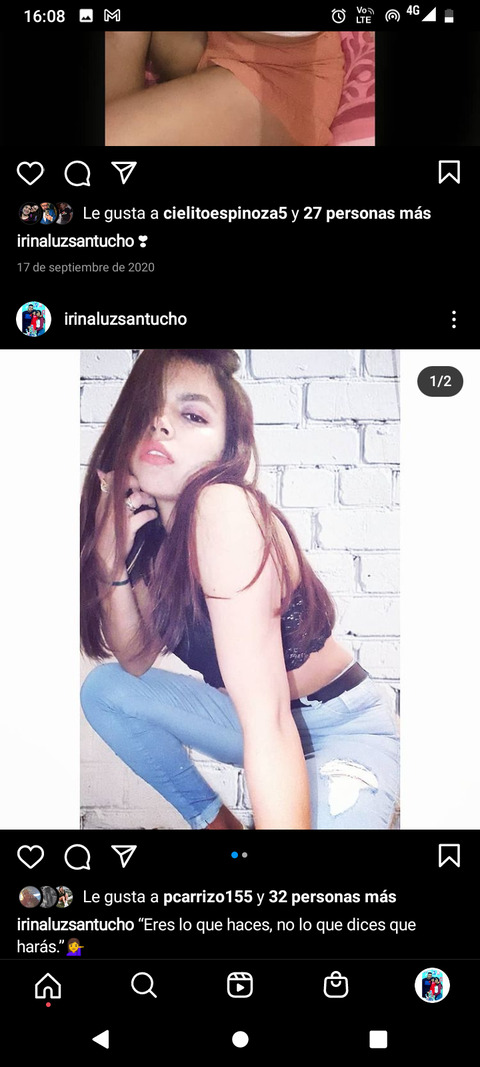The width and height of the screenshot is (480, 1067).
Task: Open the Shop tab
Action: coord(336,985)
